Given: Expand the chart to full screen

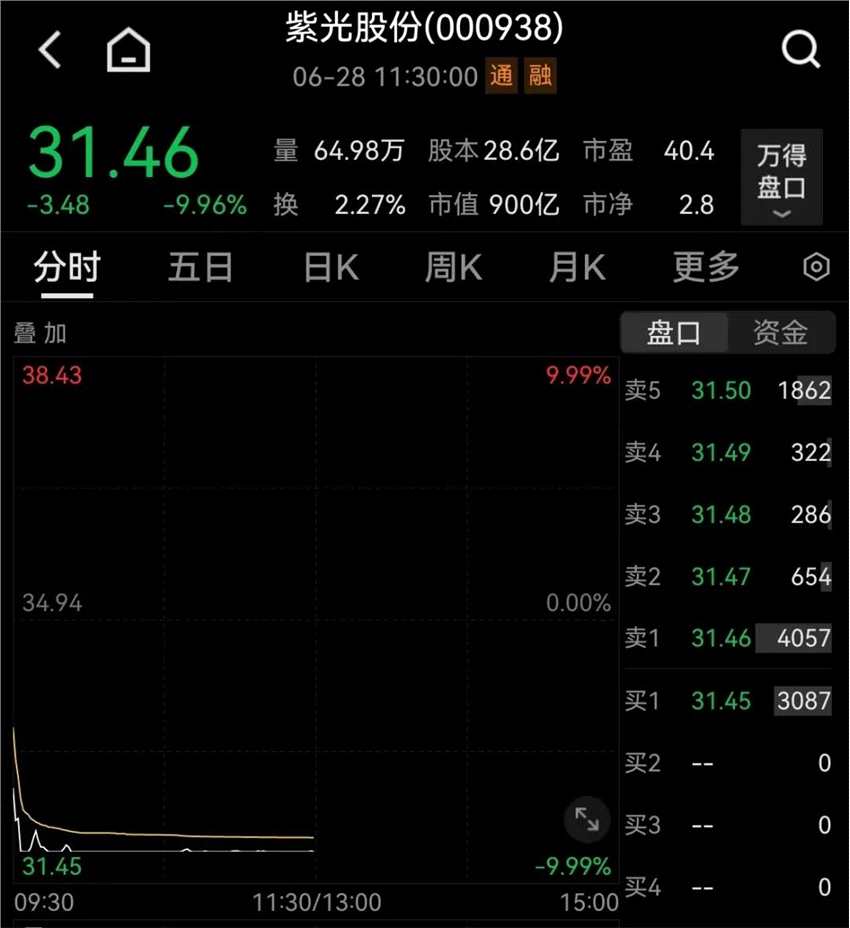Looking at the screenshot, I should pyautogui.click(x=587, y=821).
